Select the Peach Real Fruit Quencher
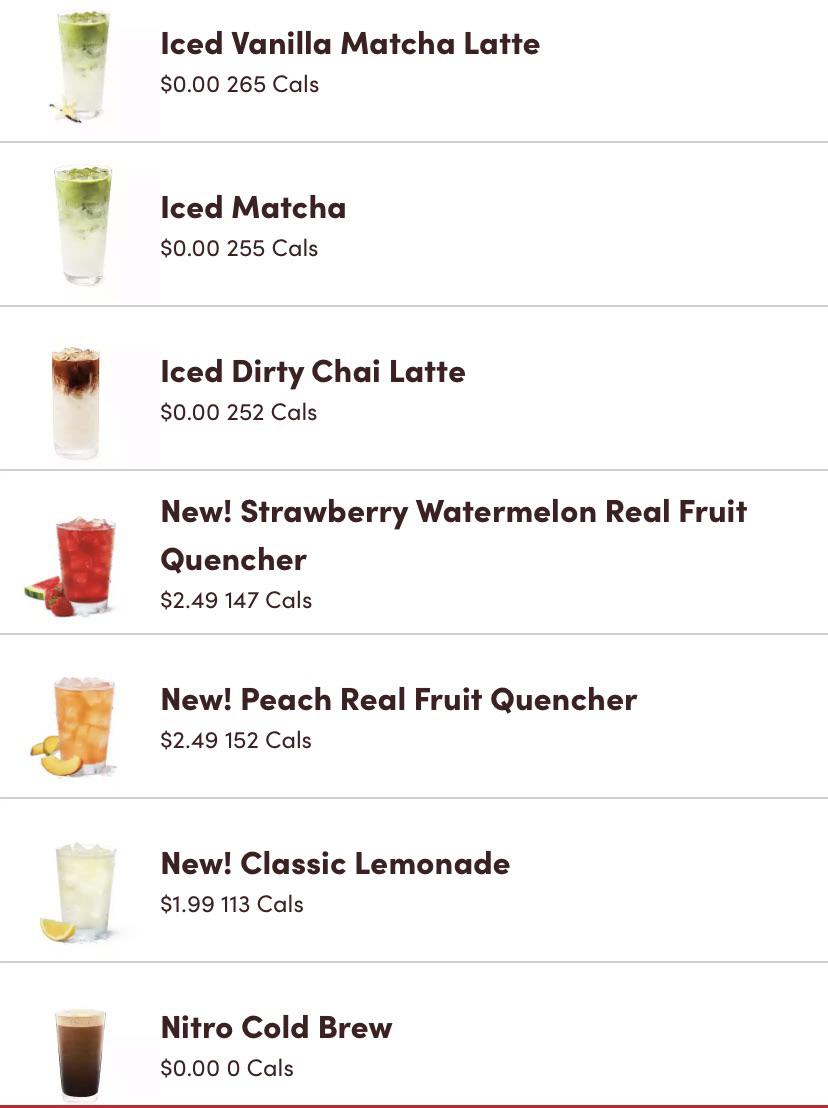This screenshot has height=1108, width=828. coord(398,700)
